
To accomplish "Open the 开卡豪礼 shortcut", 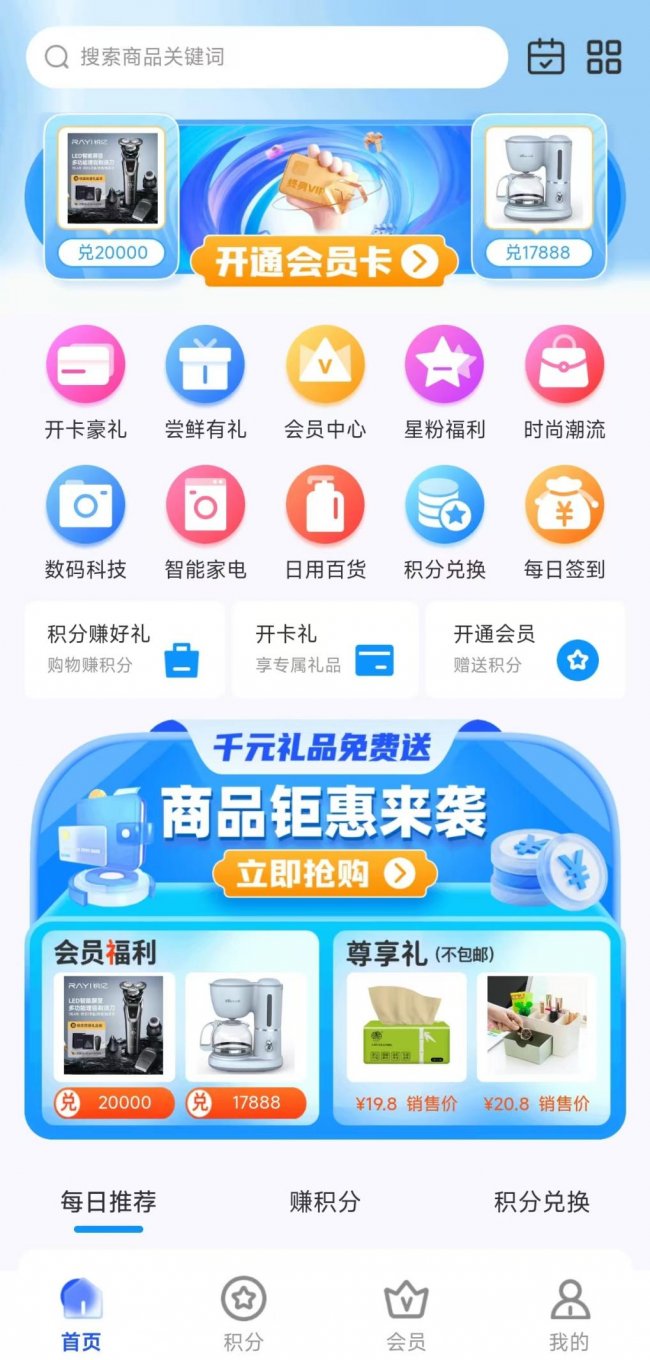I will pyautogui.click(x=86, y=383).
